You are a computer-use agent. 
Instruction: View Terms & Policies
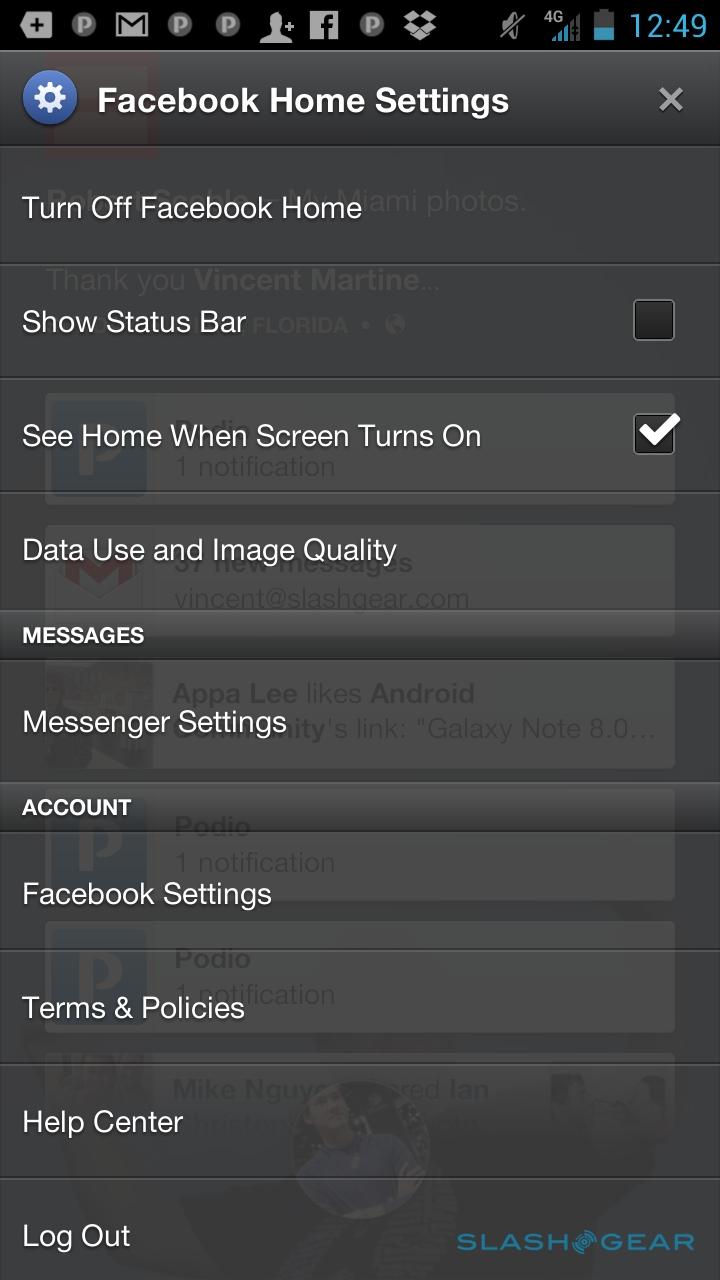(x=134, y=1008)
